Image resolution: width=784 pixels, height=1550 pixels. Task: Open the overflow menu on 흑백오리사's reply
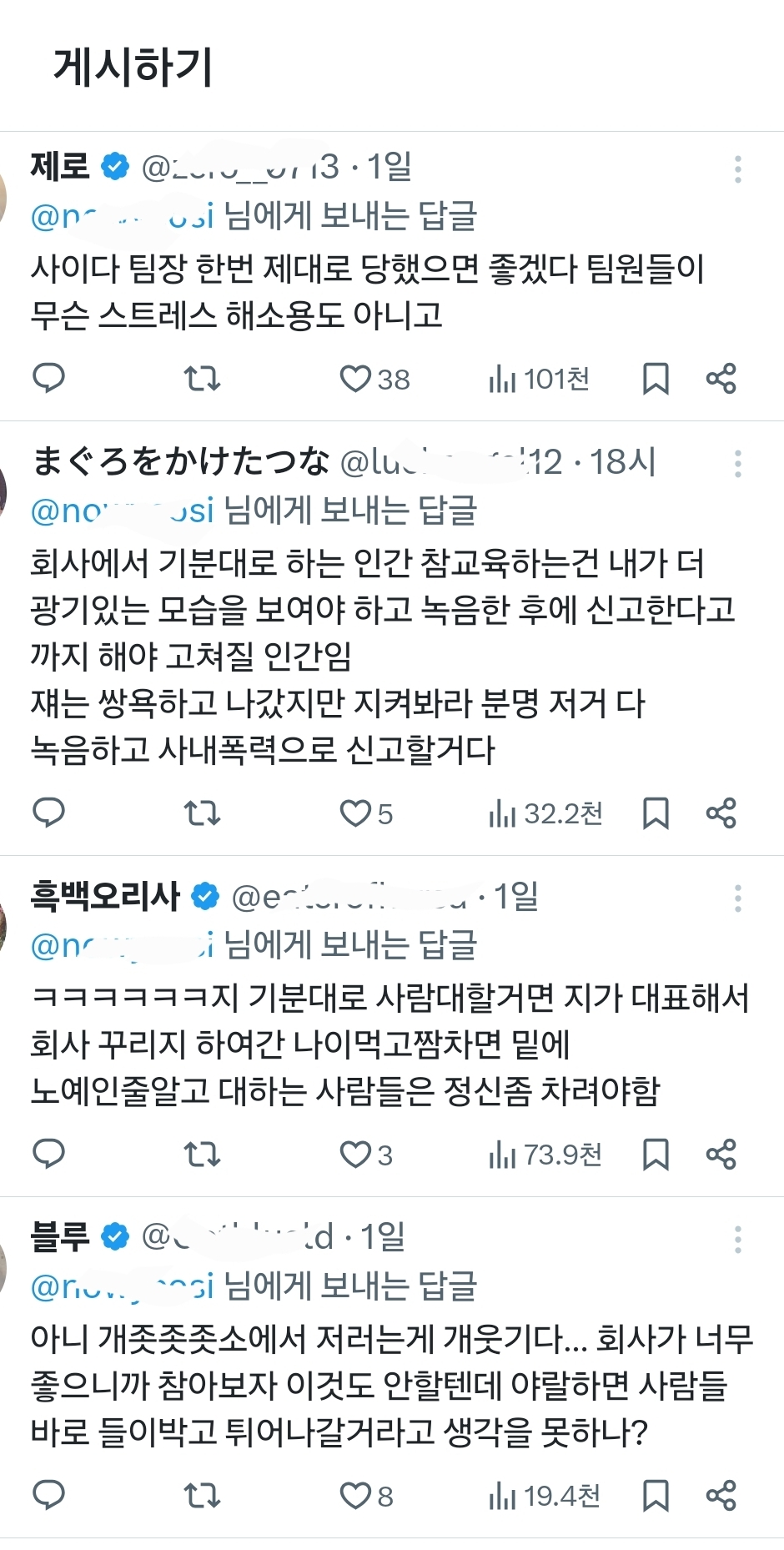pyautogui.click(x=738, y=898)
